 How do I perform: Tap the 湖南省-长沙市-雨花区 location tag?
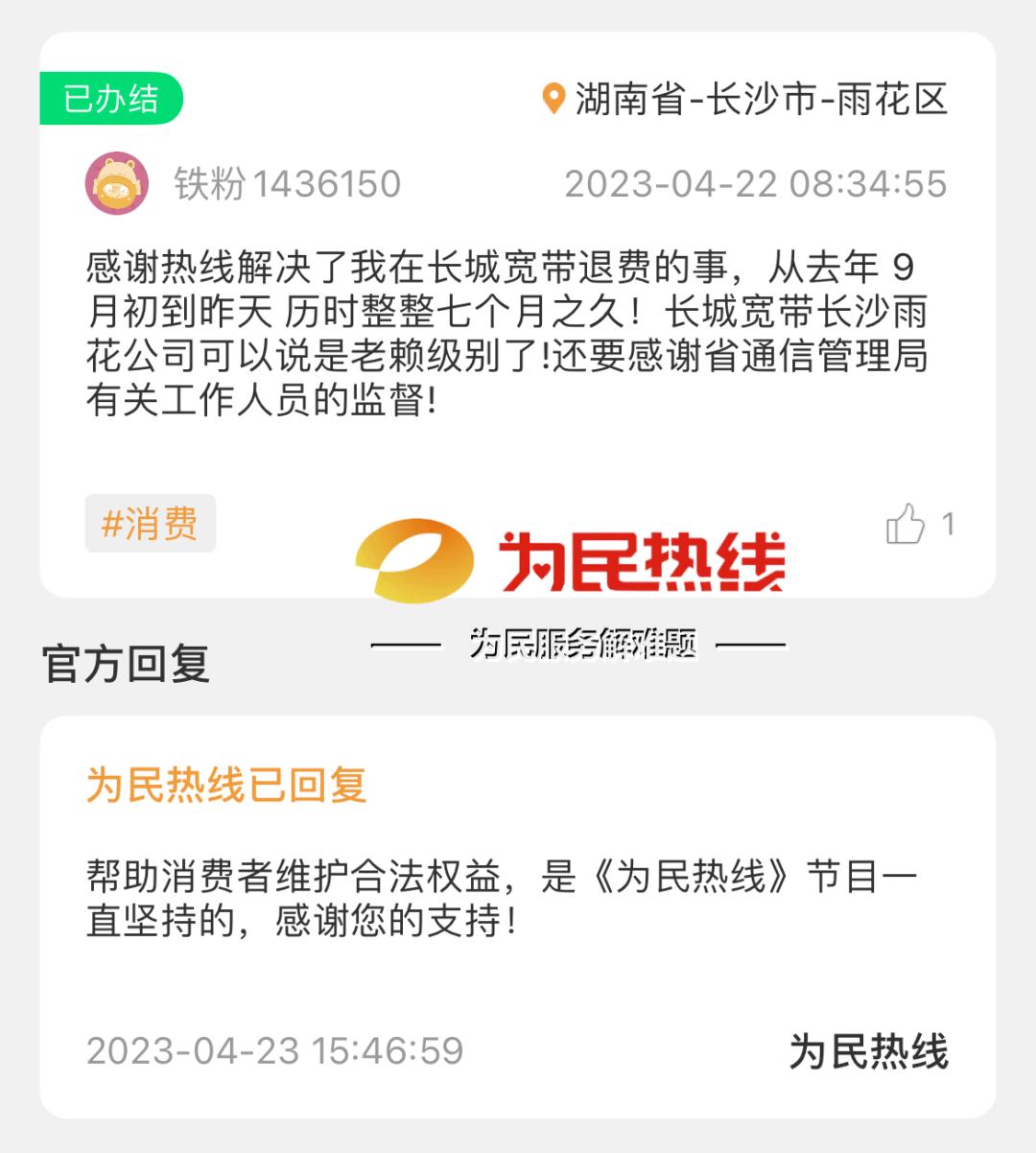tap(745, 99)
